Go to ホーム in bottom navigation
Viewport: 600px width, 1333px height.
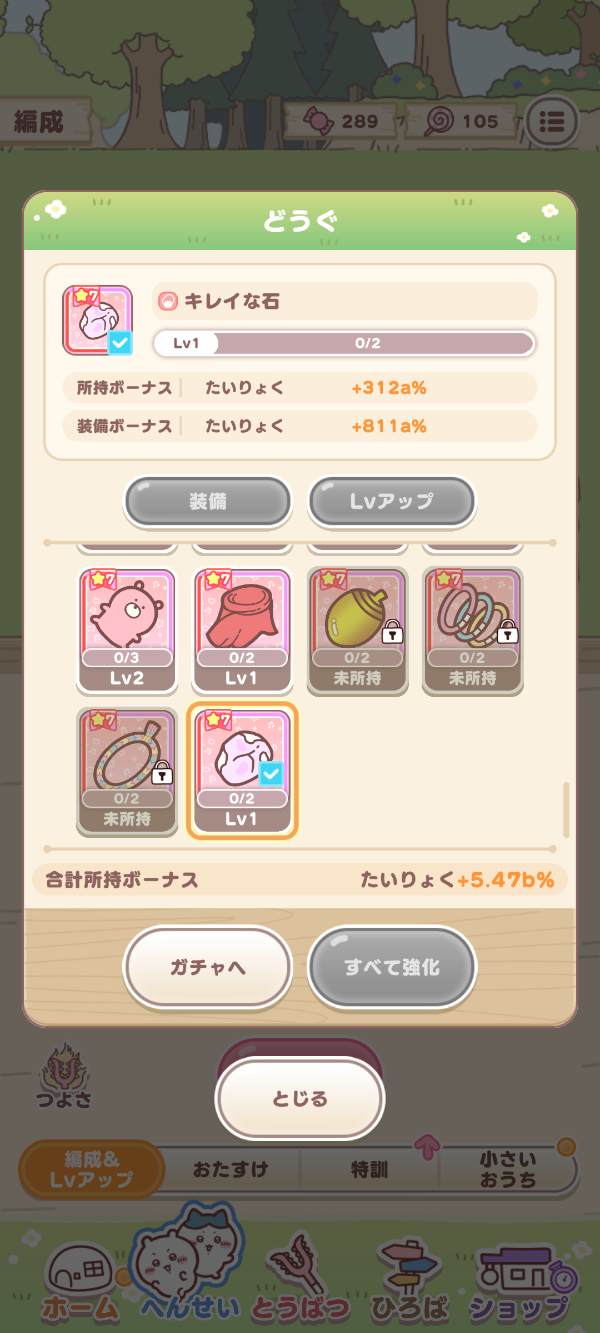click(78, 1280)
